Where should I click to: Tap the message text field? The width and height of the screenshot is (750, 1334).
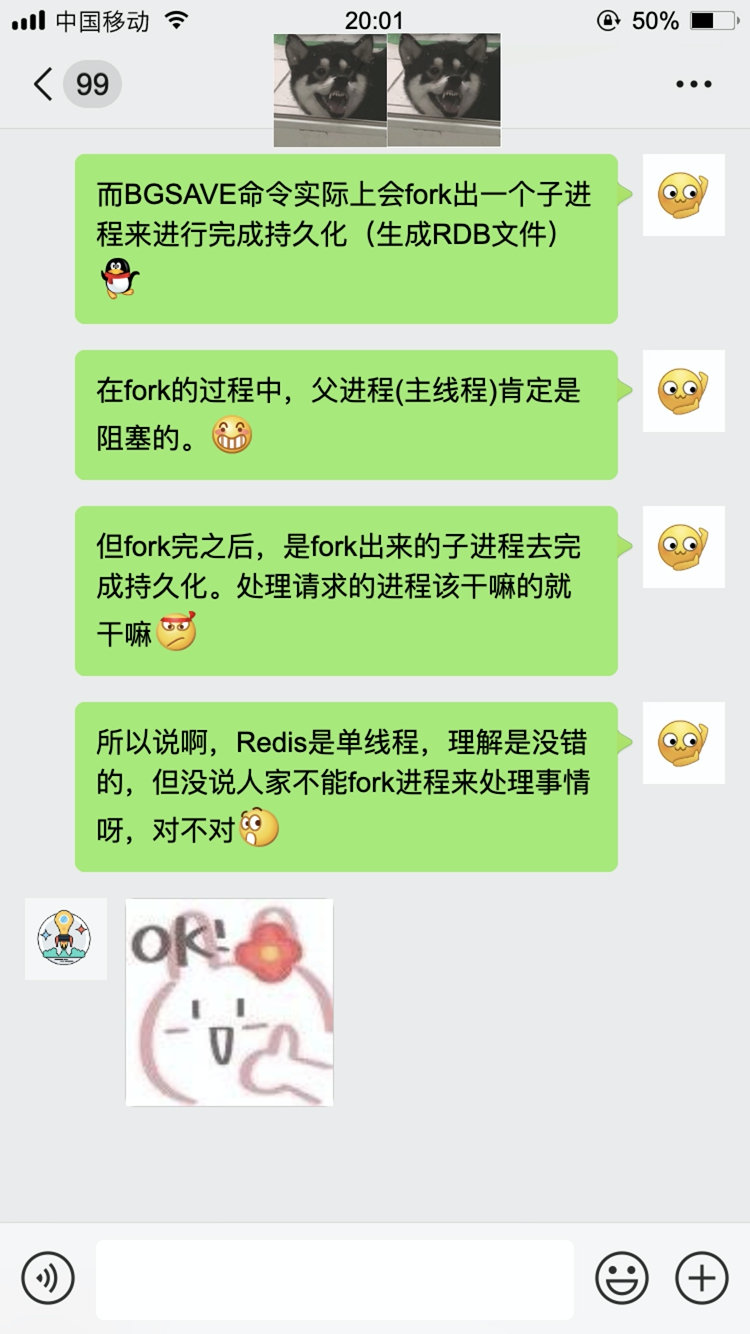click(334, 1279)
